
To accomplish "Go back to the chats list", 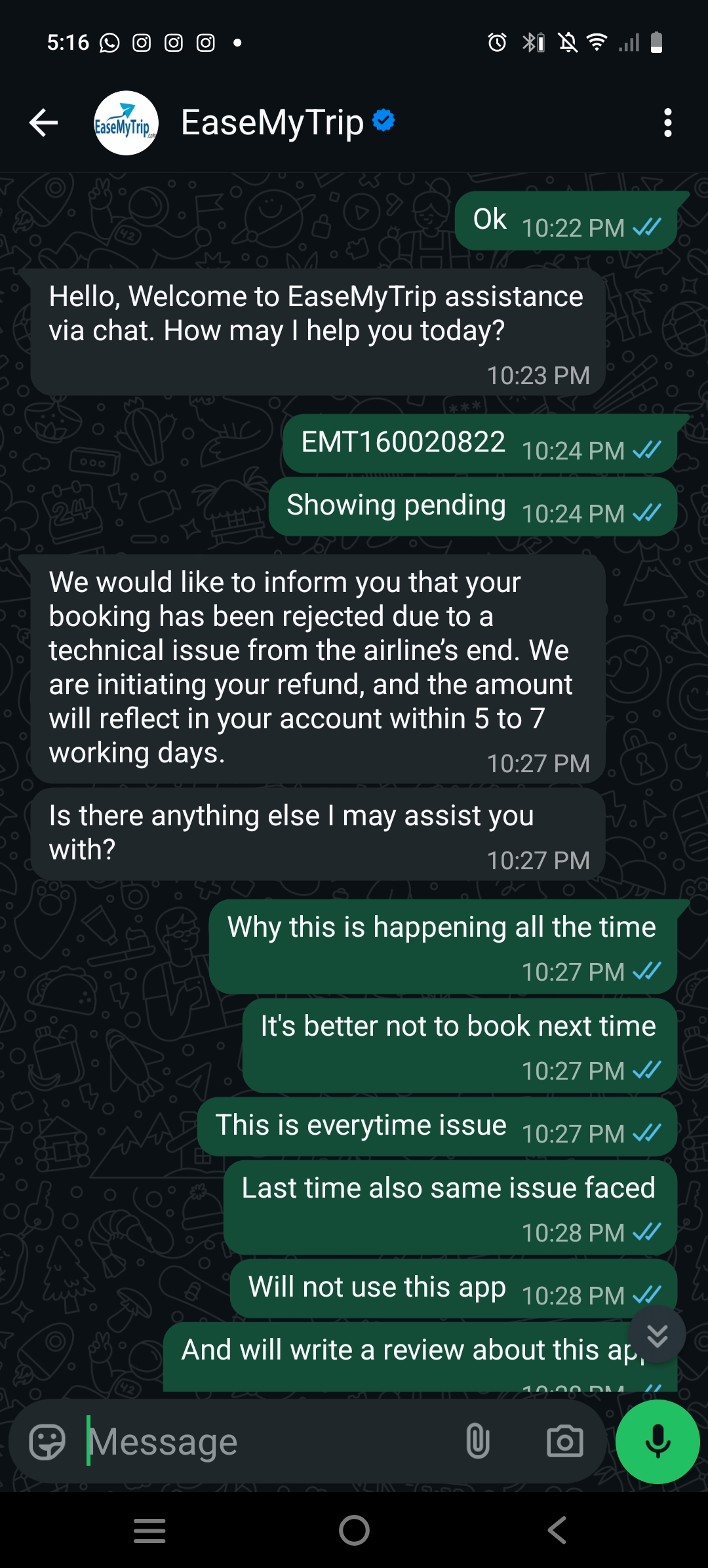I will [44, 123].
